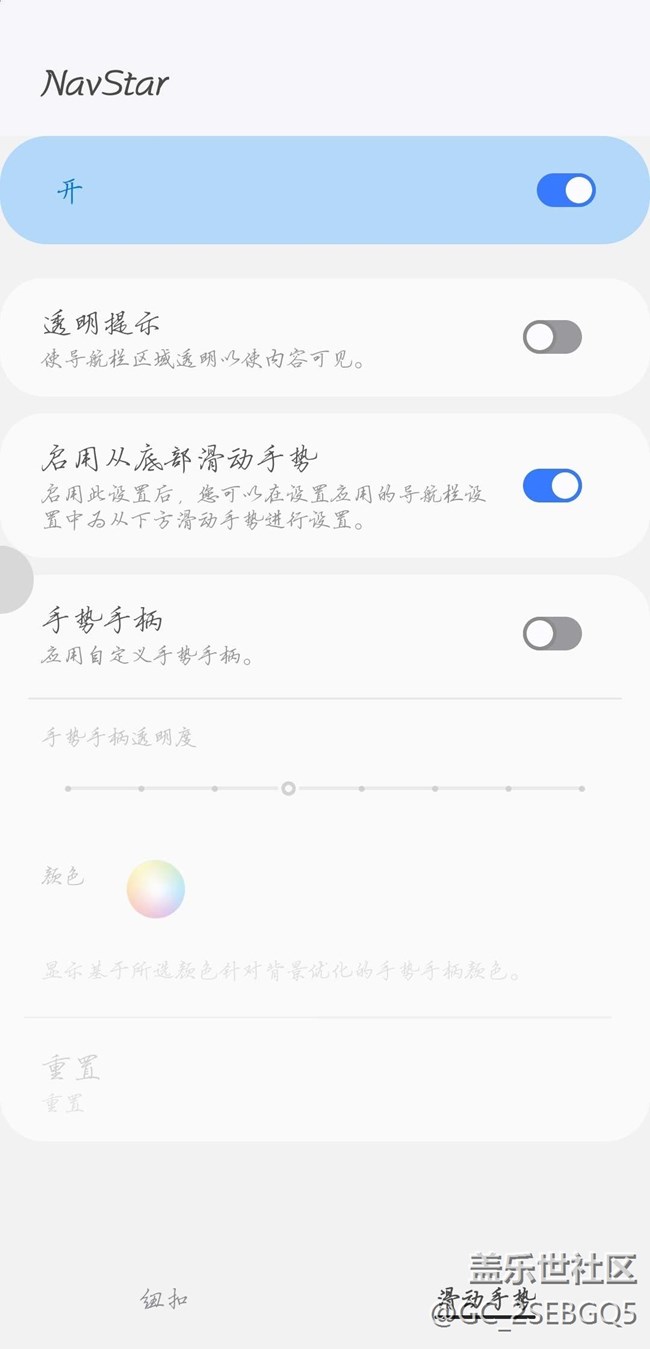This screenshot has height=1349, width=650.
Task: Switch to the 纽扣 tab
Action: click(x=164, y=1299)
